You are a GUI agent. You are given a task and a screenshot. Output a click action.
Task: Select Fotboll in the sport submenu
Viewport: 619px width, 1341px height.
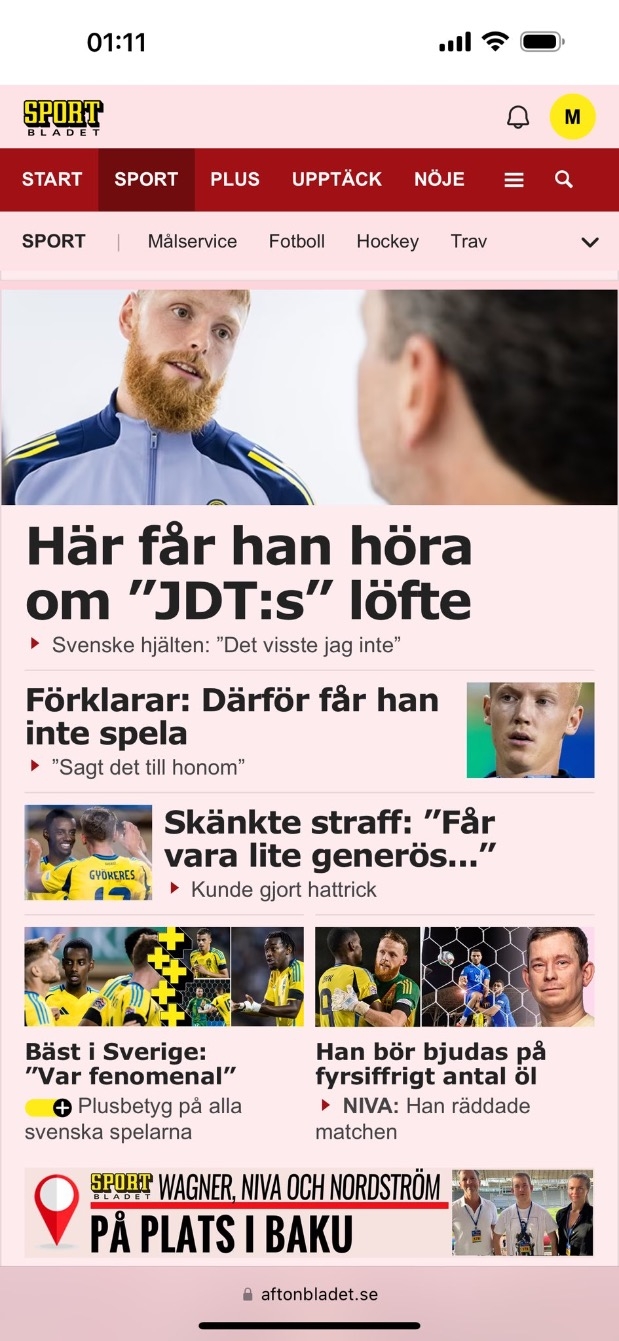[x=297, y=241]
